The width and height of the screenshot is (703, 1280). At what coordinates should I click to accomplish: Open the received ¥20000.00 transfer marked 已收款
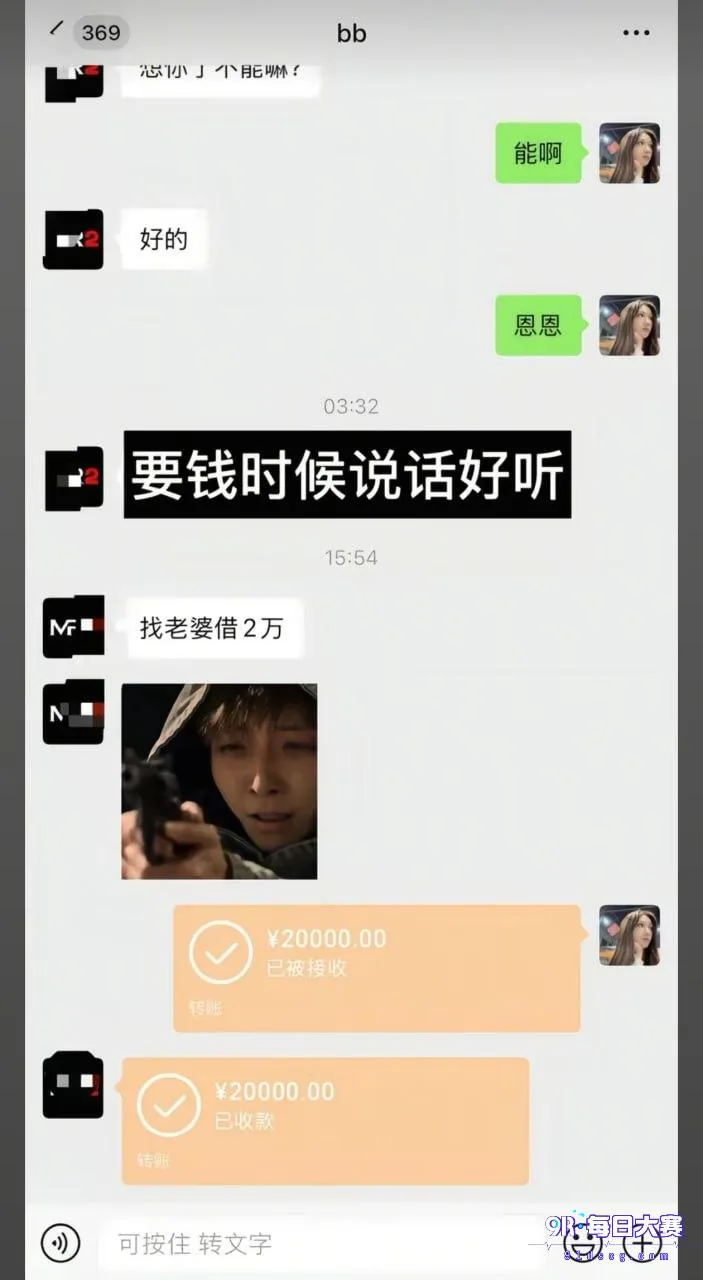pos(325,1121)
